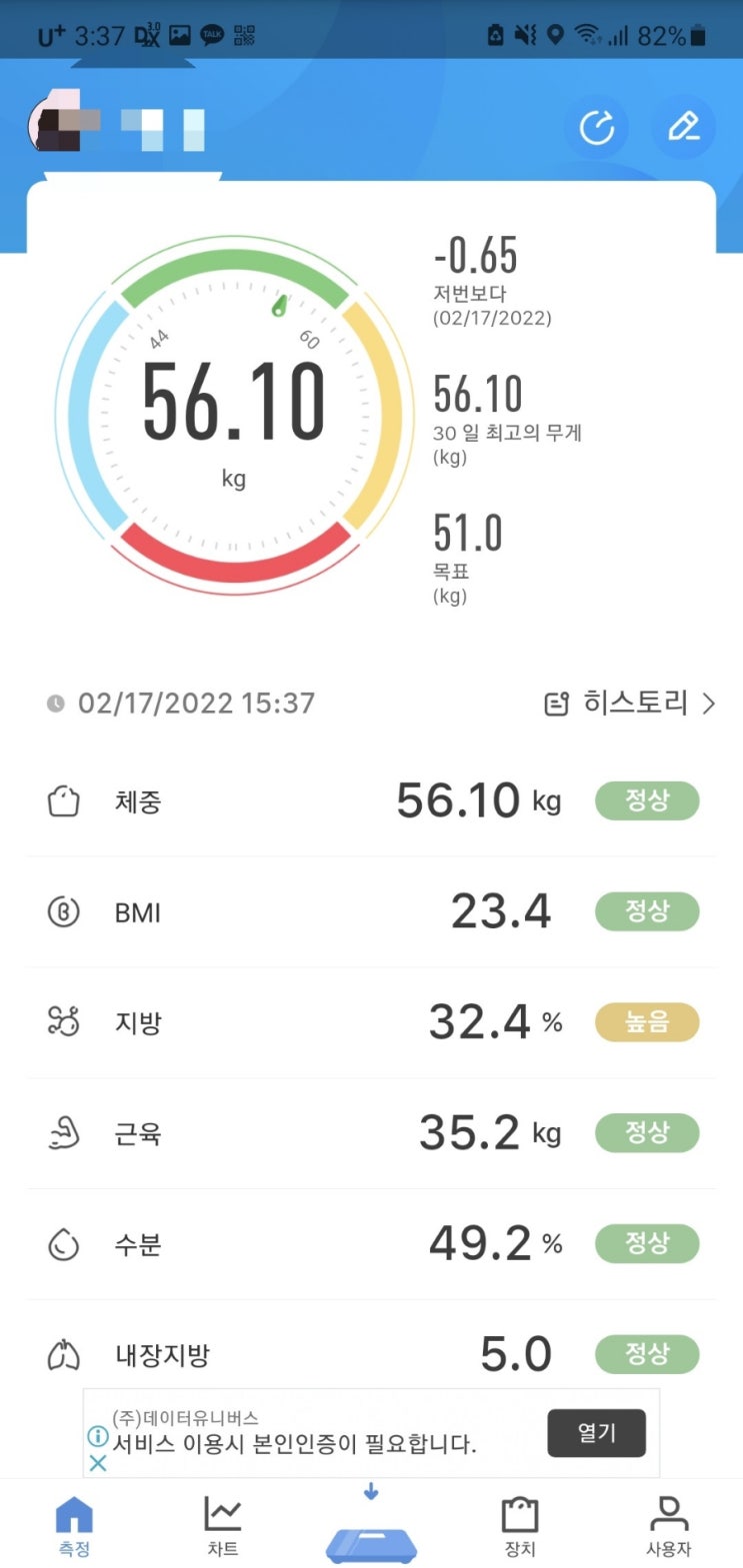The height and width of the screenshot is (1568, 743).
Task: Open the 수분 water percentage row
Action: [x=371, y=1244]
